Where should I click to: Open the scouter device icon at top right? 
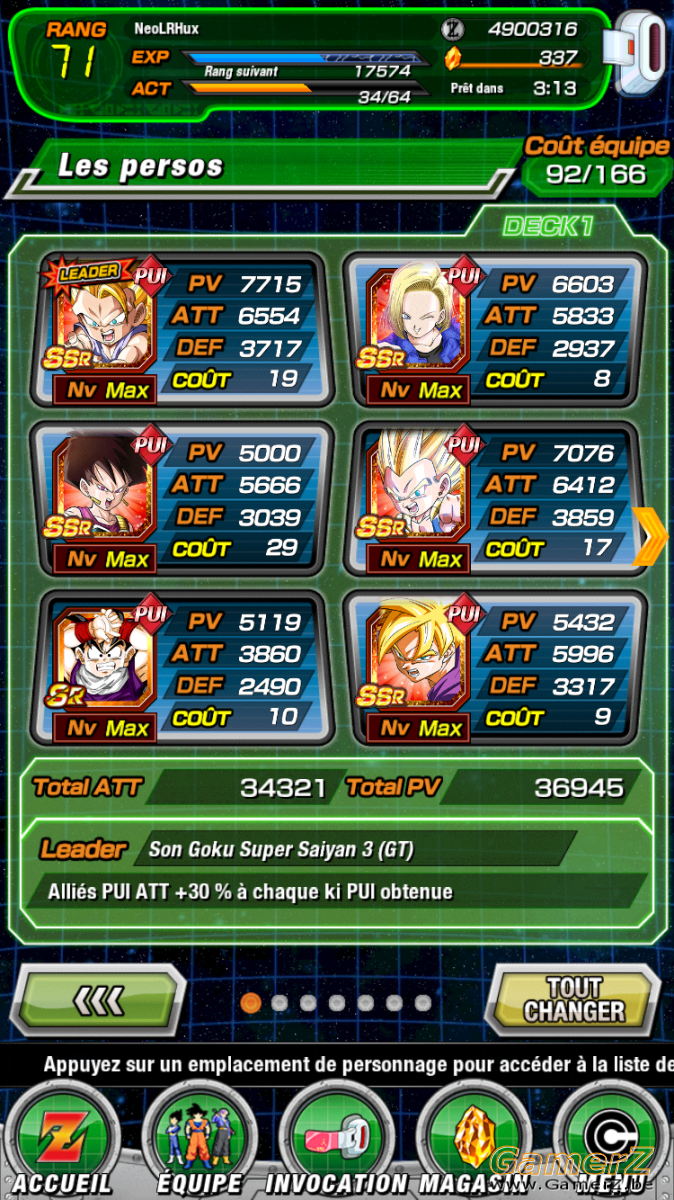tap(641, 56)
